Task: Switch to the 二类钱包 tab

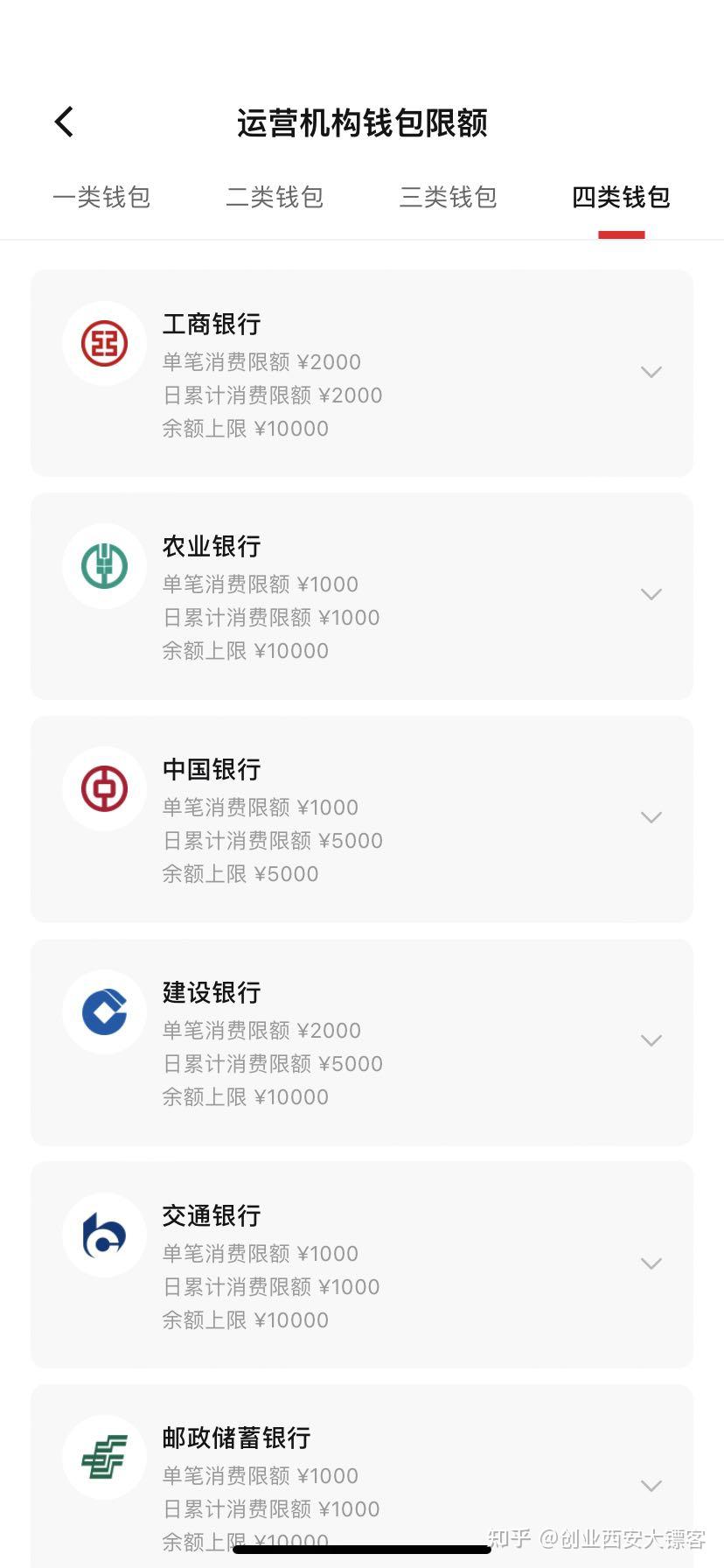Action: (x=275, y=198)
